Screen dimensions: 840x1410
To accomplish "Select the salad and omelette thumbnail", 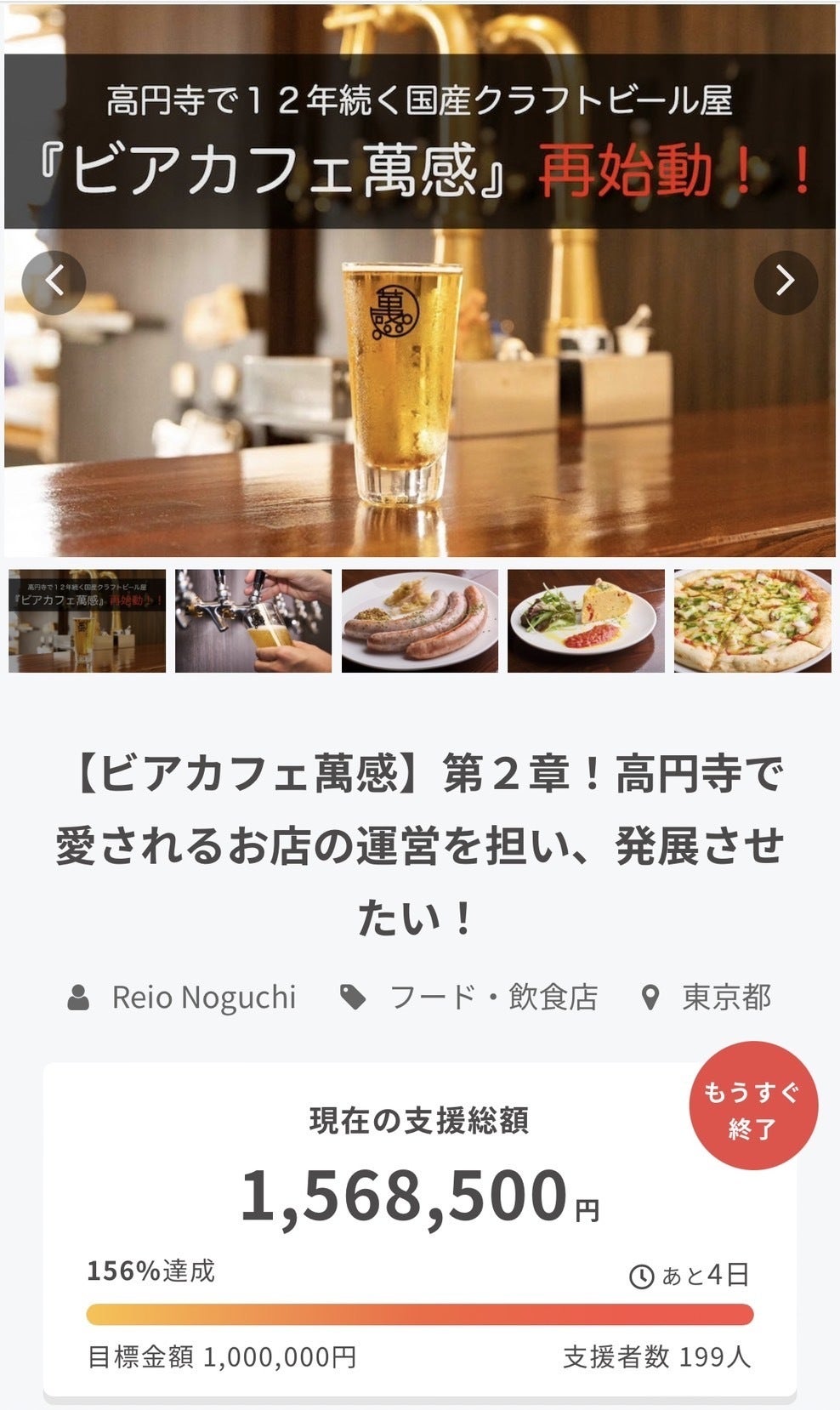I will [x=586, y=621].
